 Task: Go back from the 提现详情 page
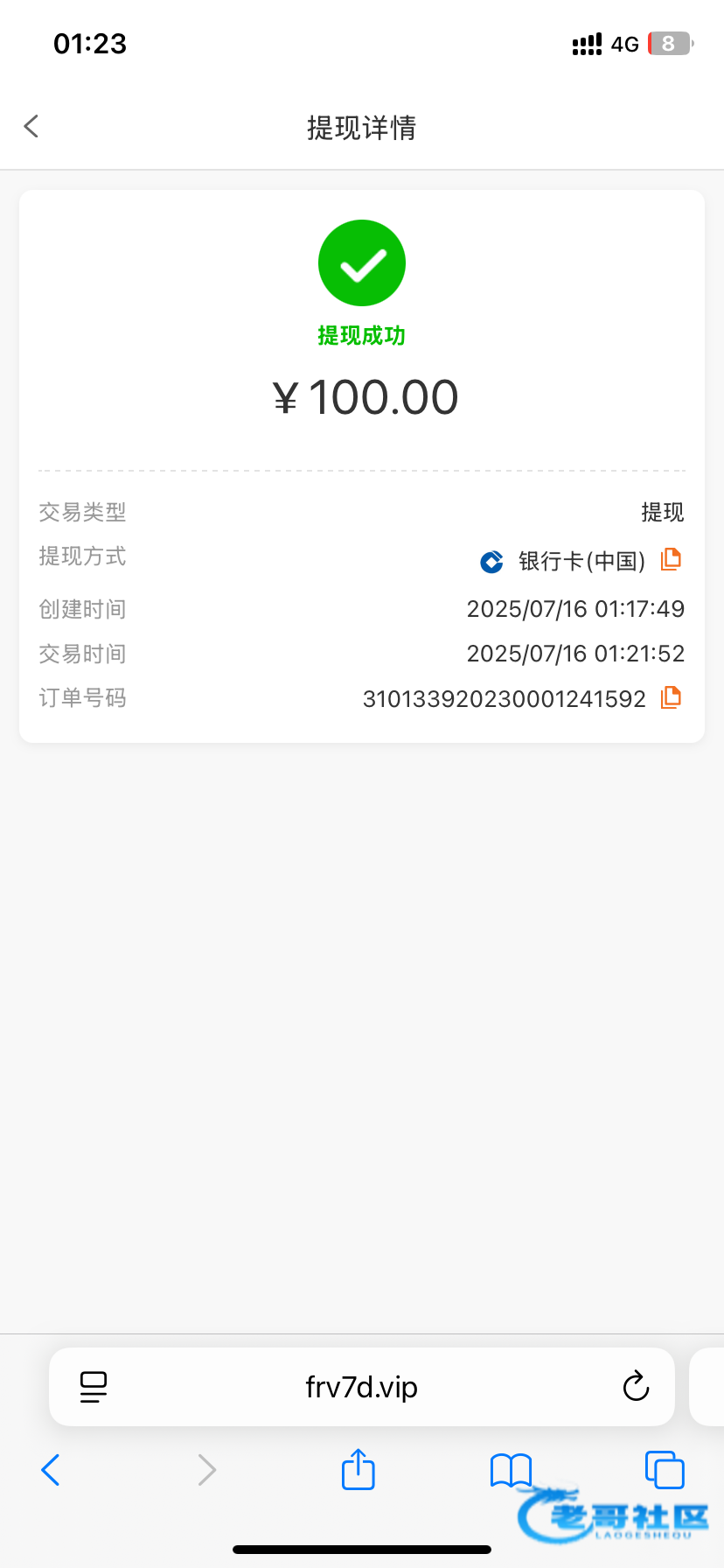[x=31, y=127]
